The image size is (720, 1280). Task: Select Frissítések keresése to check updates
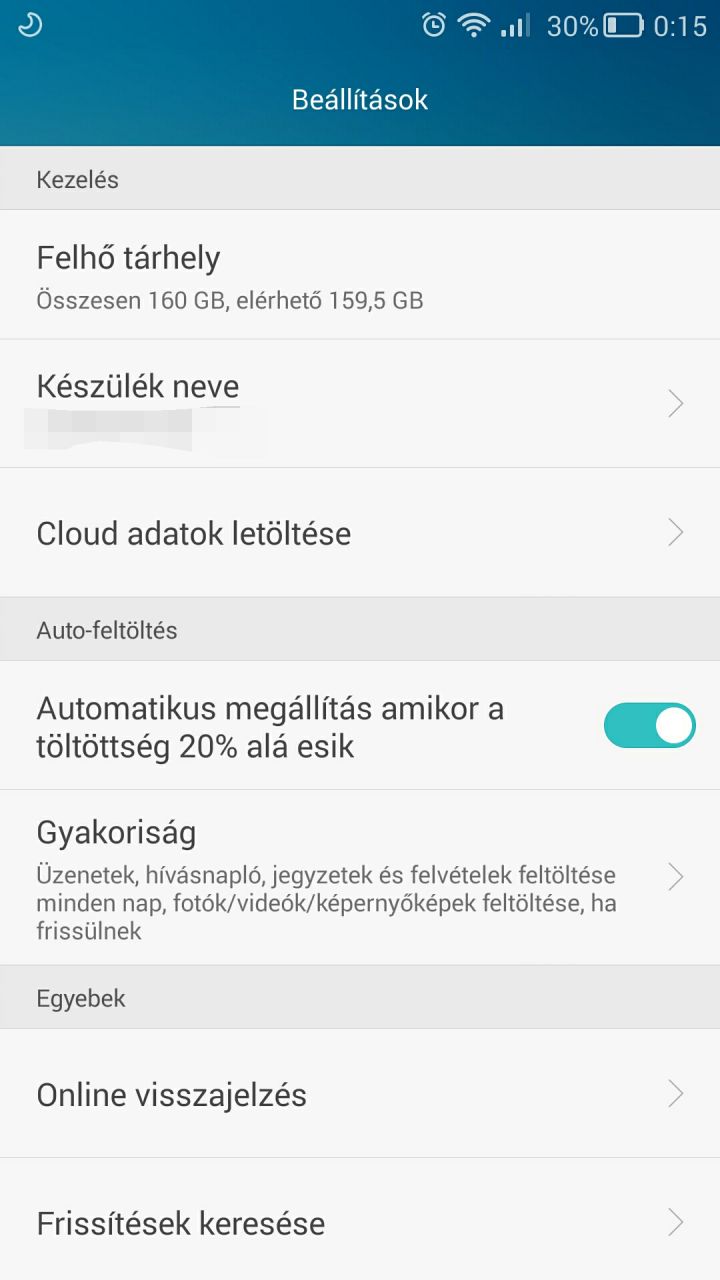coord(360,1222)
